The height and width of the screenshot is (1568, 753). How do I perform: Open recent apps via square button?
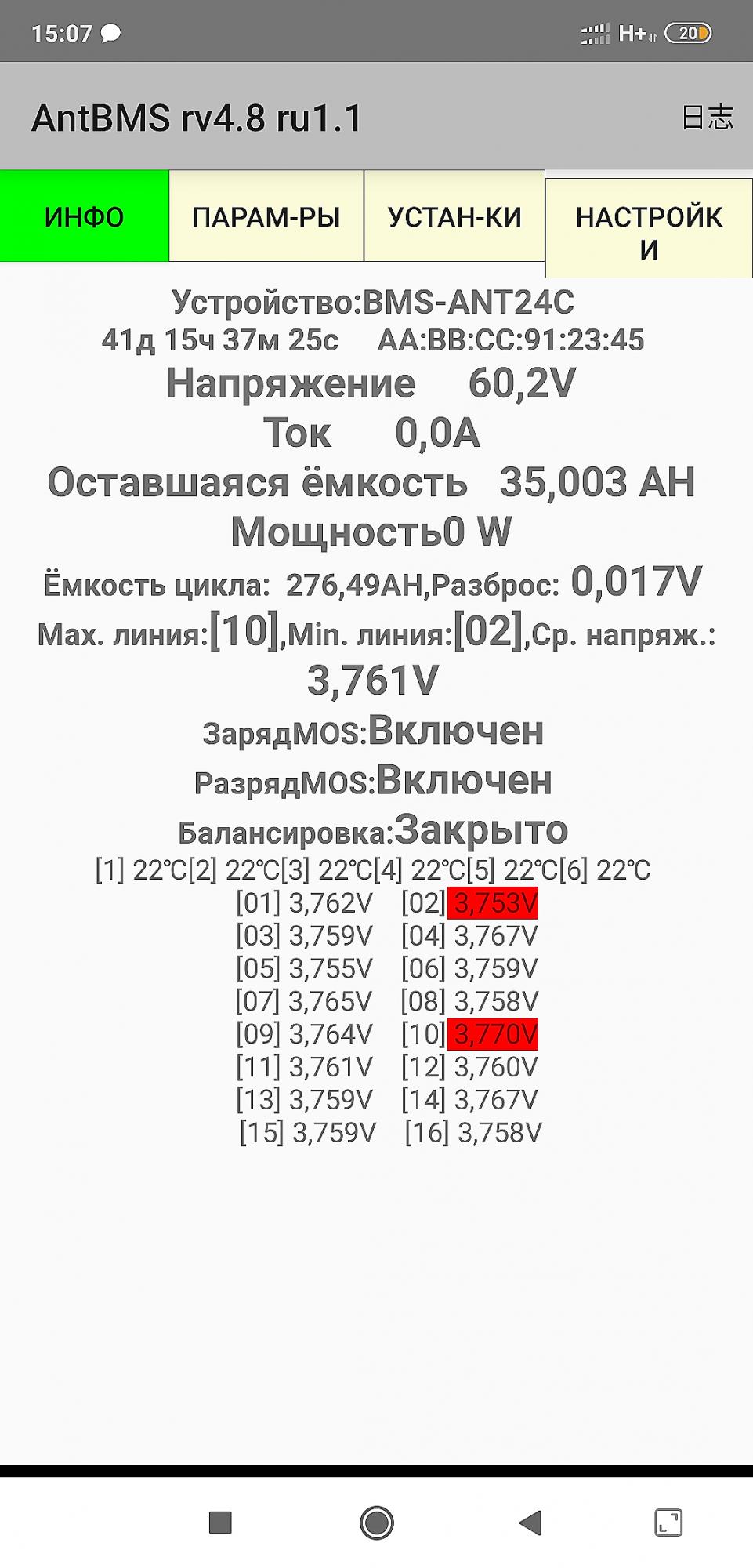point(220,1523)
